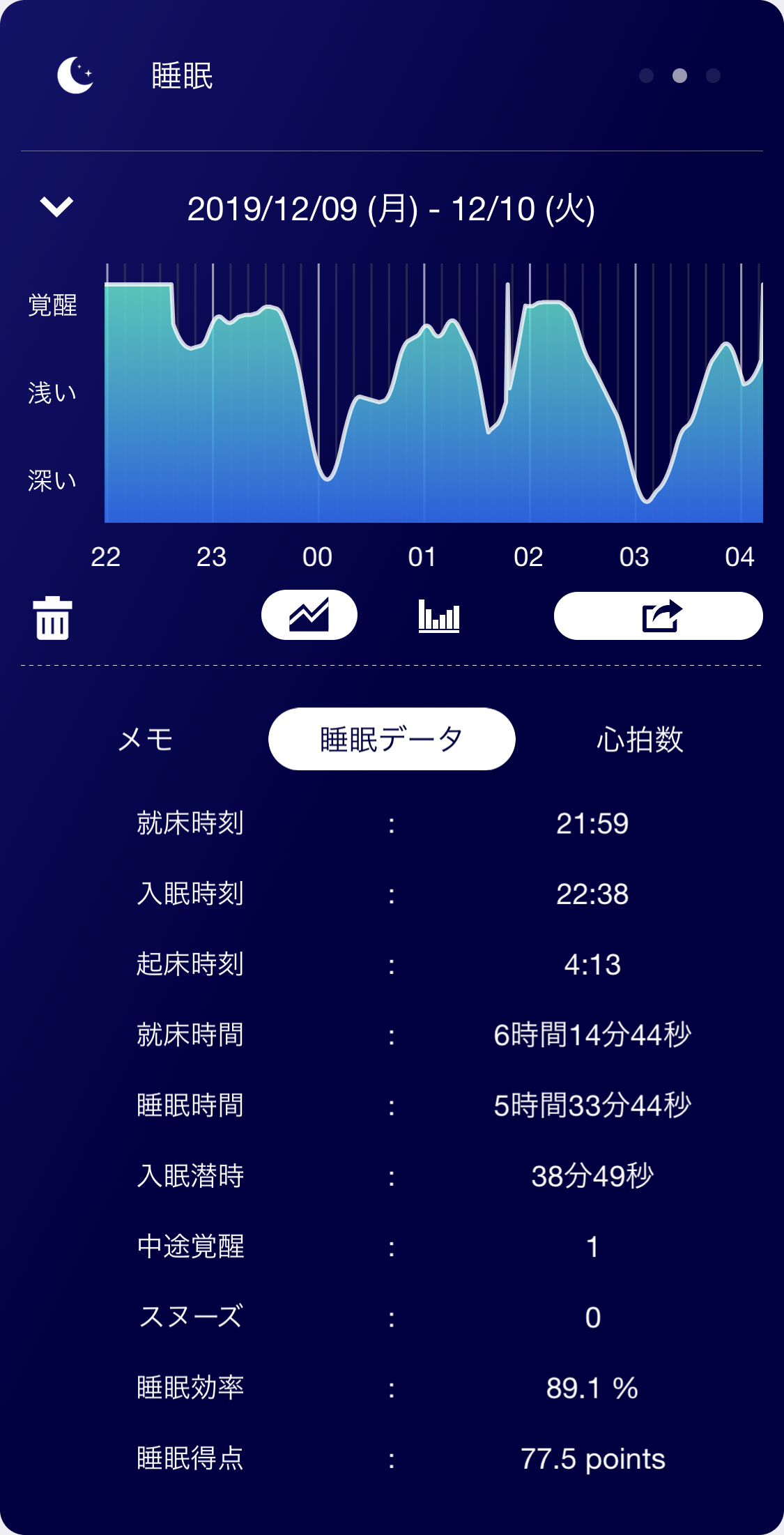The image size is (784, 1535).
Task: Delete this sleep record with trash icon
Action: click(52, 618)
